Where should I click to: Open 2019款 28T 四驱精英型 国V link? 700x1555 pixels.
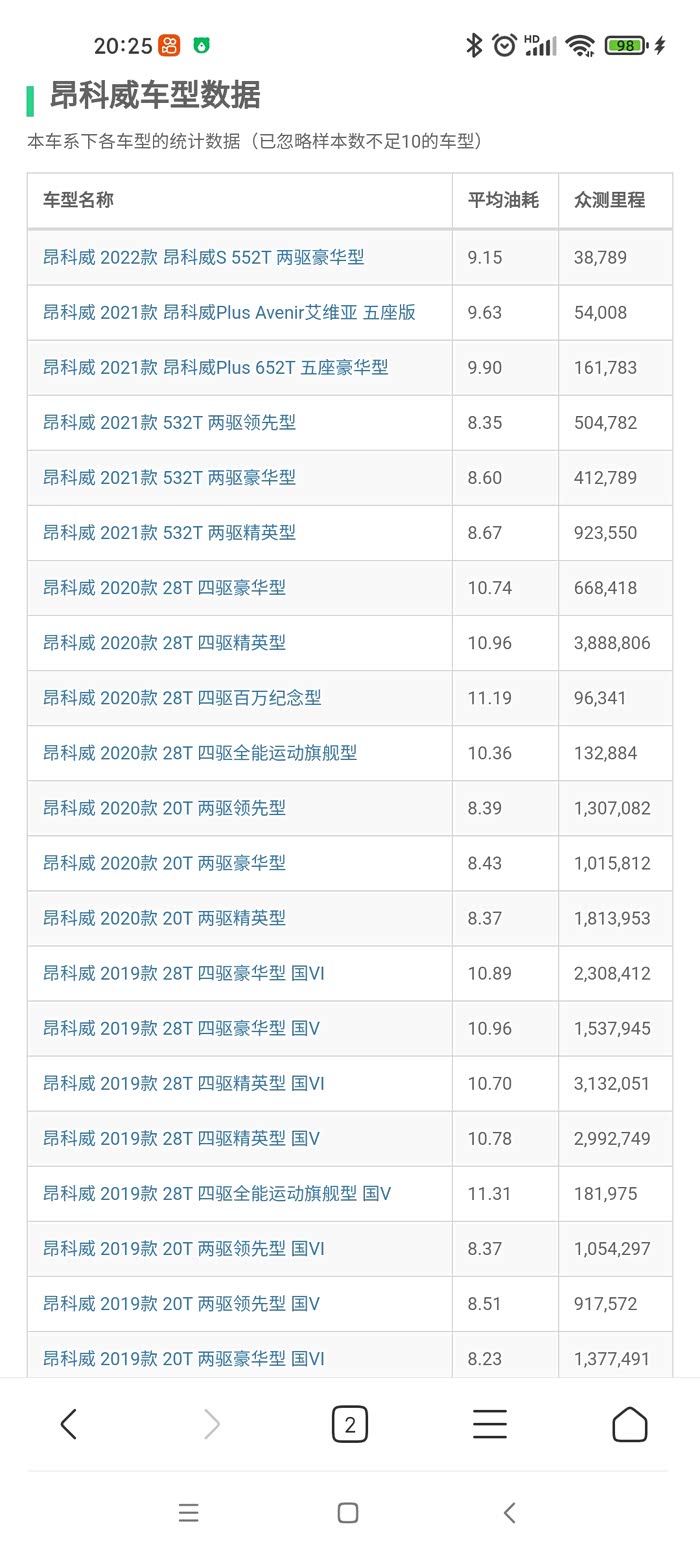pyautogui.click(x=181, y=1138)
